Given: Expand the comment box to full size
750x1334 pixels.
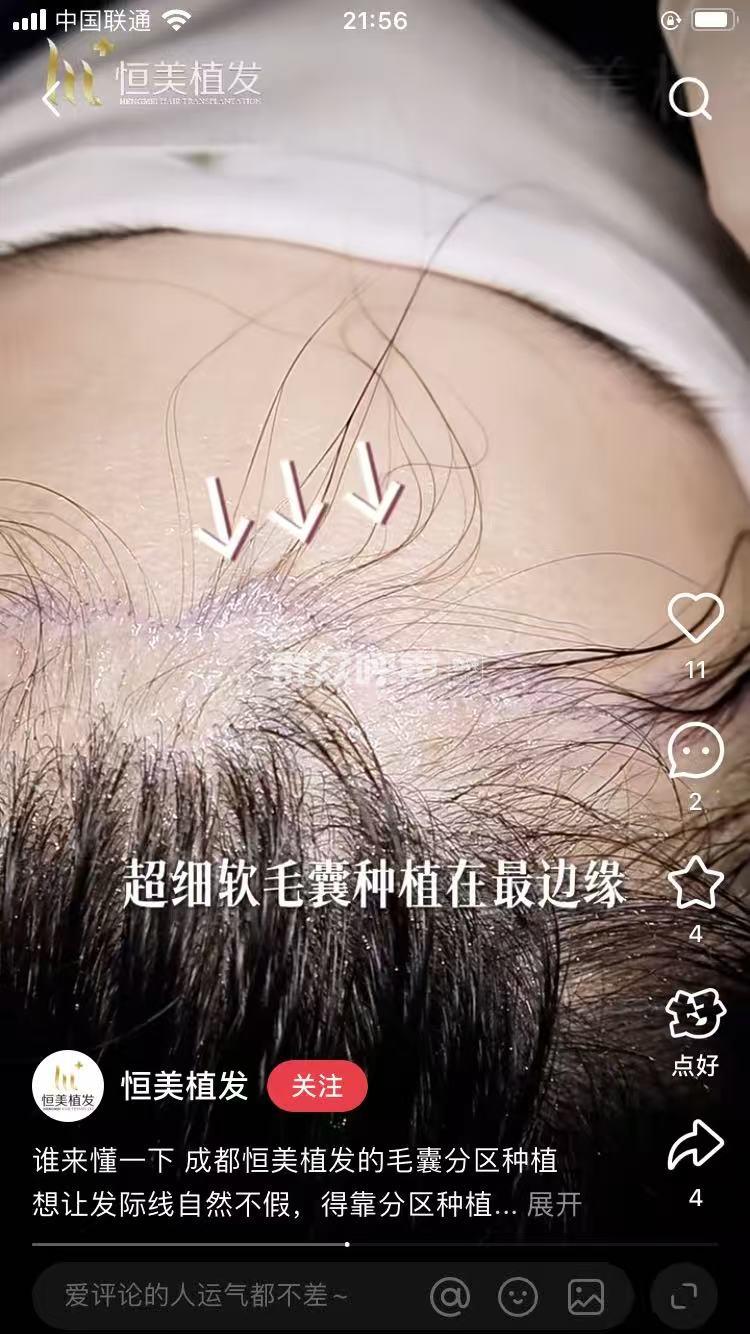Looking at the screenshot, I should [684, 1297].
